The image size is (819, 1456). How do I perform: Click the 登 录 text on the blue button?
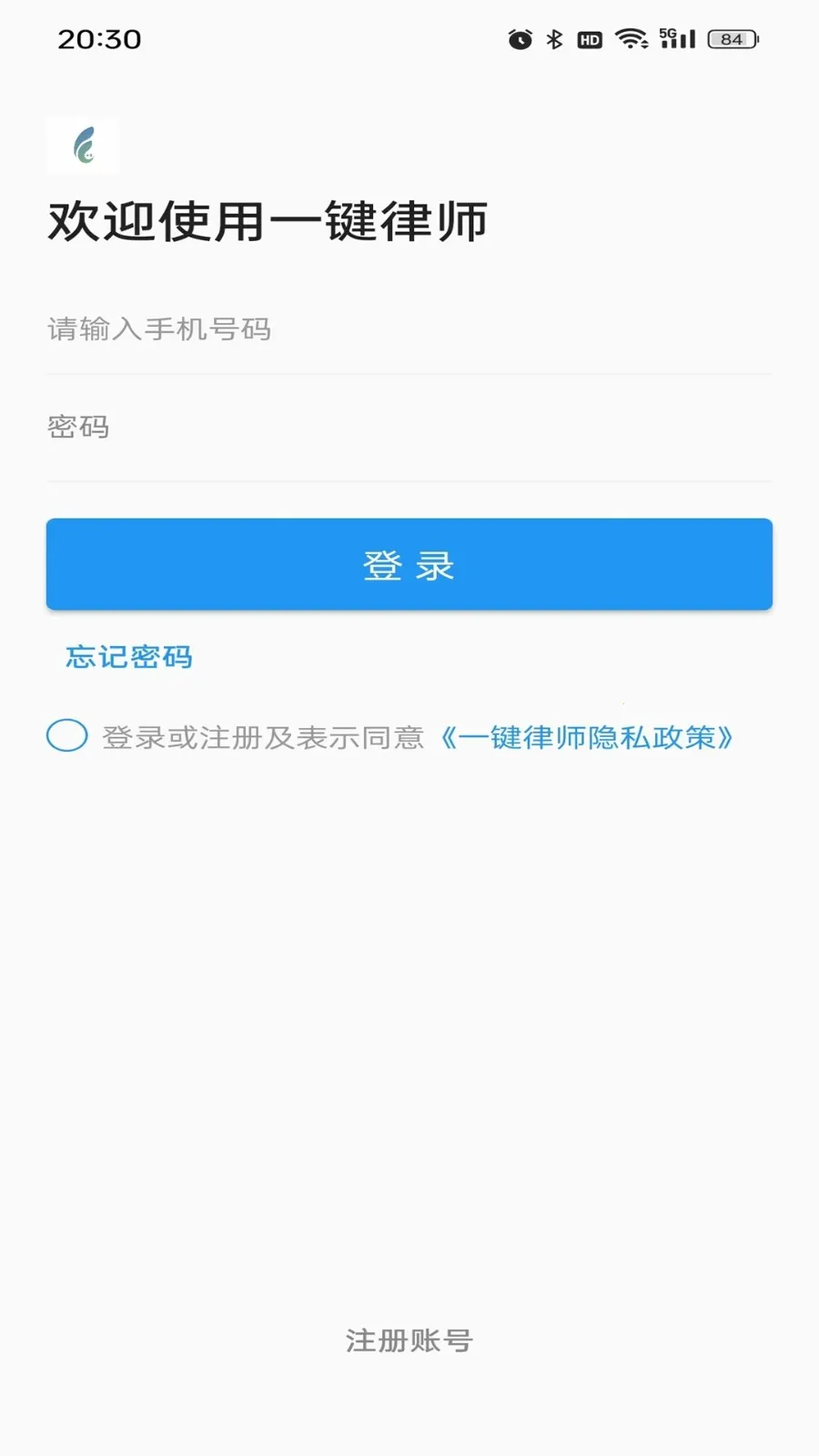pyautogui.click(x=408, y=564)
